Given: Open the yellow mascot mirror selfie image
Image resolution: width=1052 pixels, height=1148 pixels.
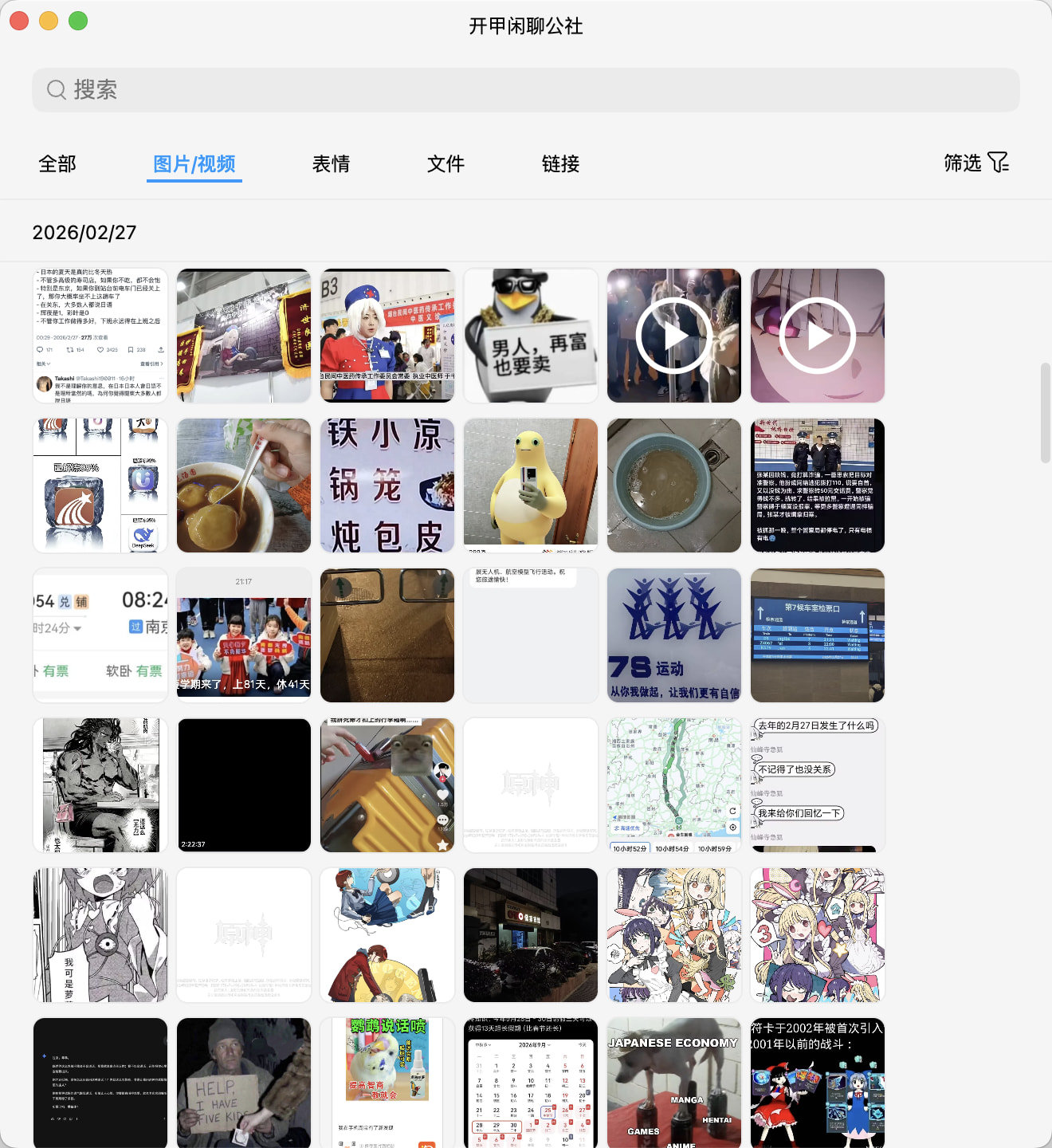Looking at the screenshot, I should coord(531,486).
